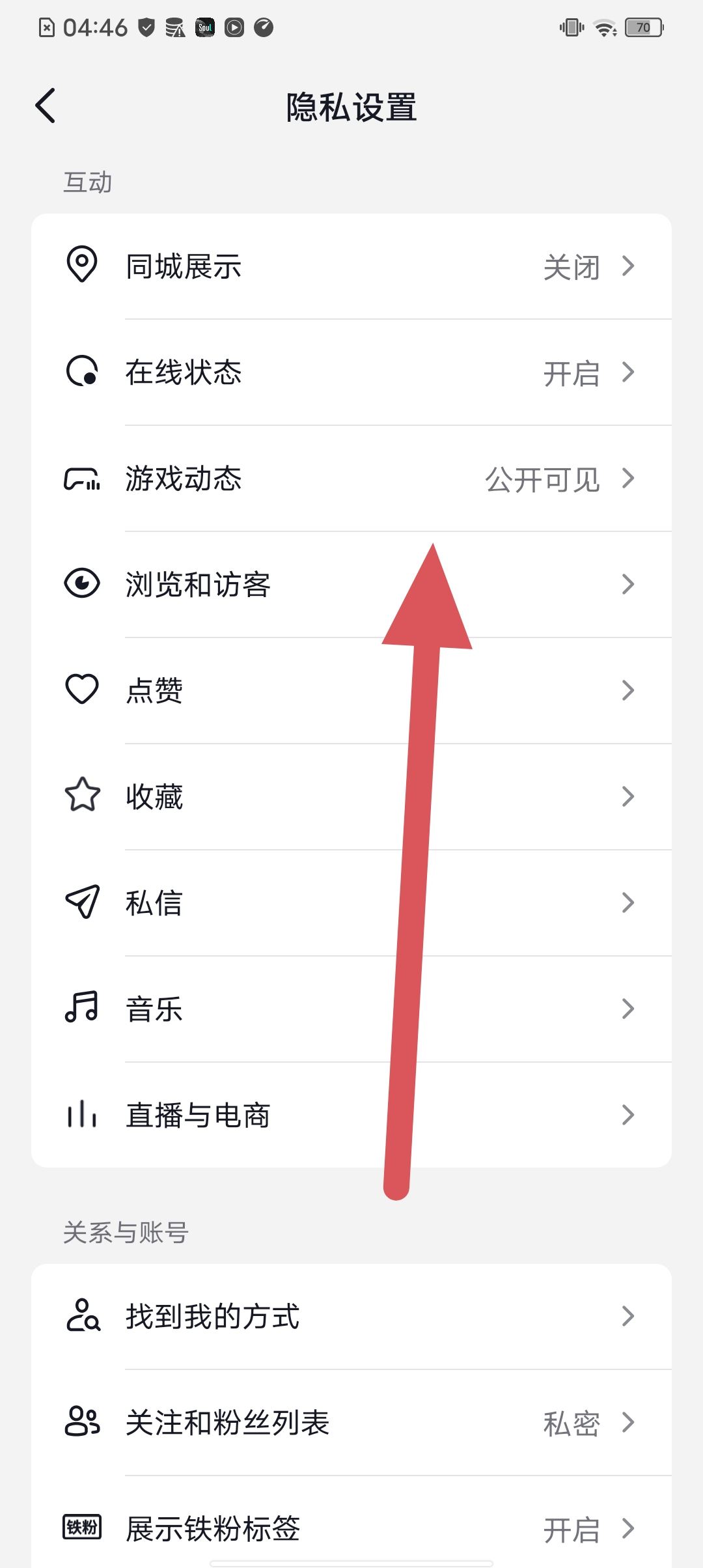Select the 找到我的方式 settings entry
Screen dimensions: 703x1568
click(351, 1317)
